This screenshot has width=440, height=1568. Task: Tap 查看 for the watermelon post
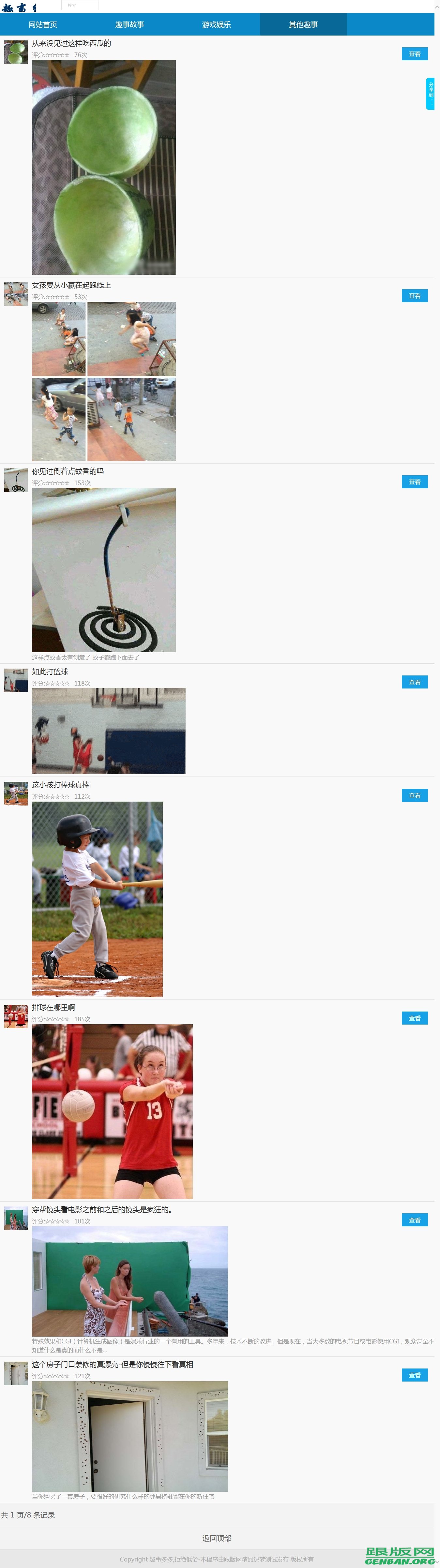coord(415,54)
